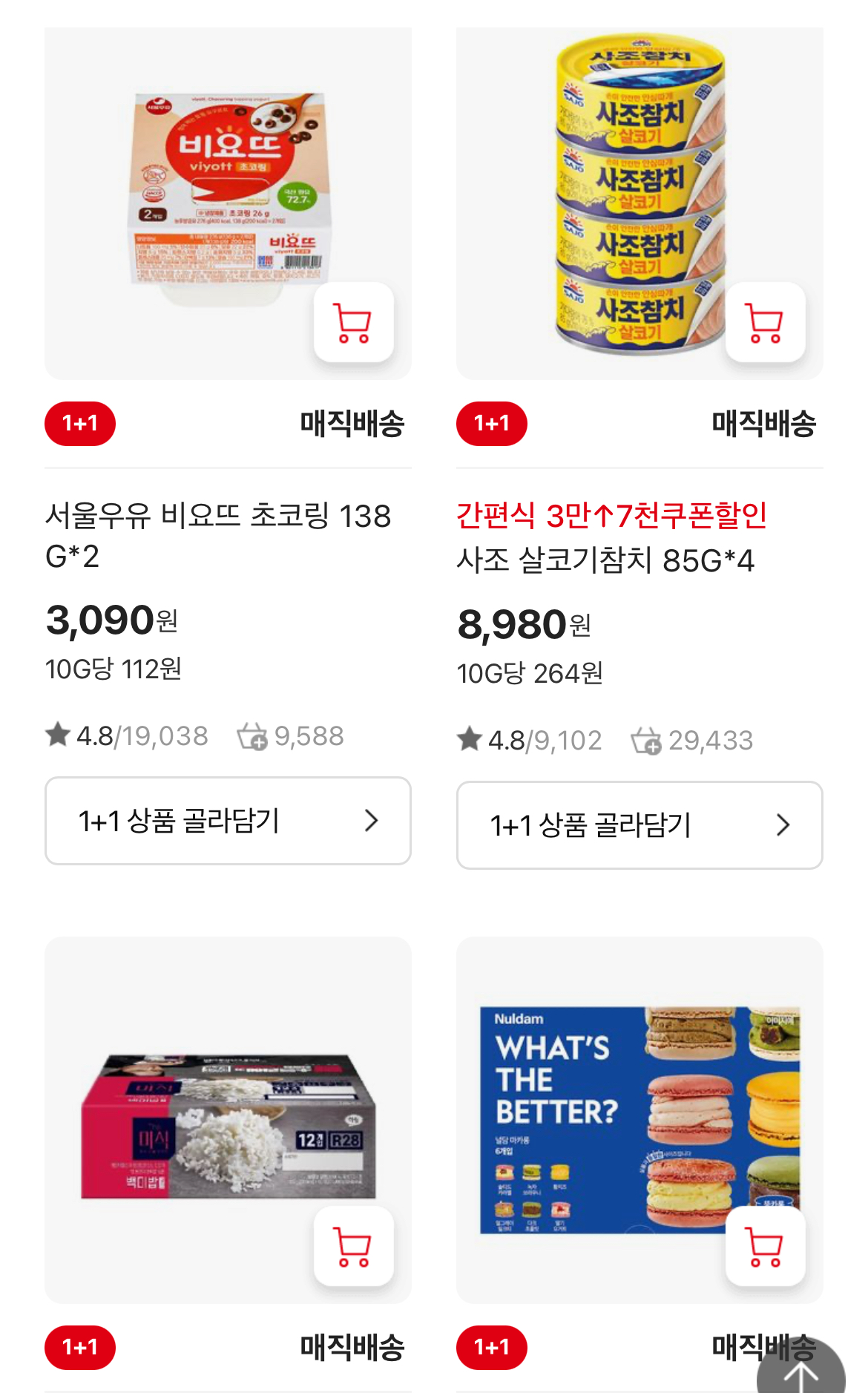The height and width of the screenshot is (1393, 868).
Task: Add 서울우유 비요뜨 초코링 to cart
Action: [353, 323]
